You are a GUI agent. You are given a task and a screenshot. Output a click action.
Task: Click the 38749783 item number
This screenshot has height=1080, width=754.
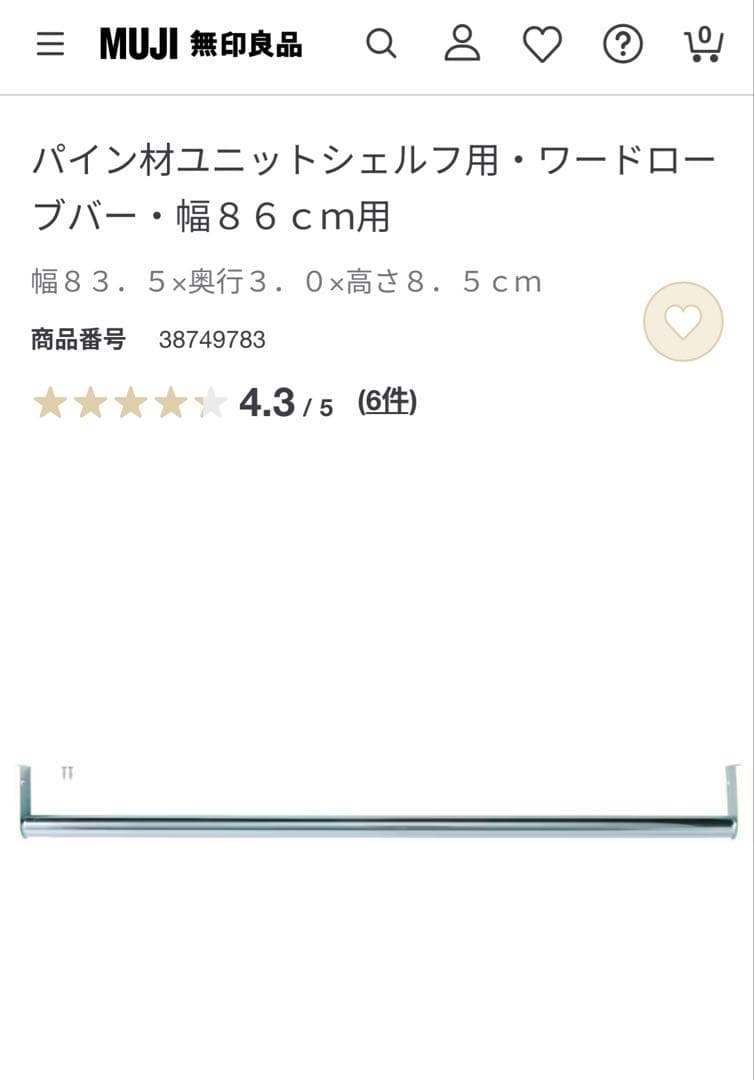pos(211,339)
